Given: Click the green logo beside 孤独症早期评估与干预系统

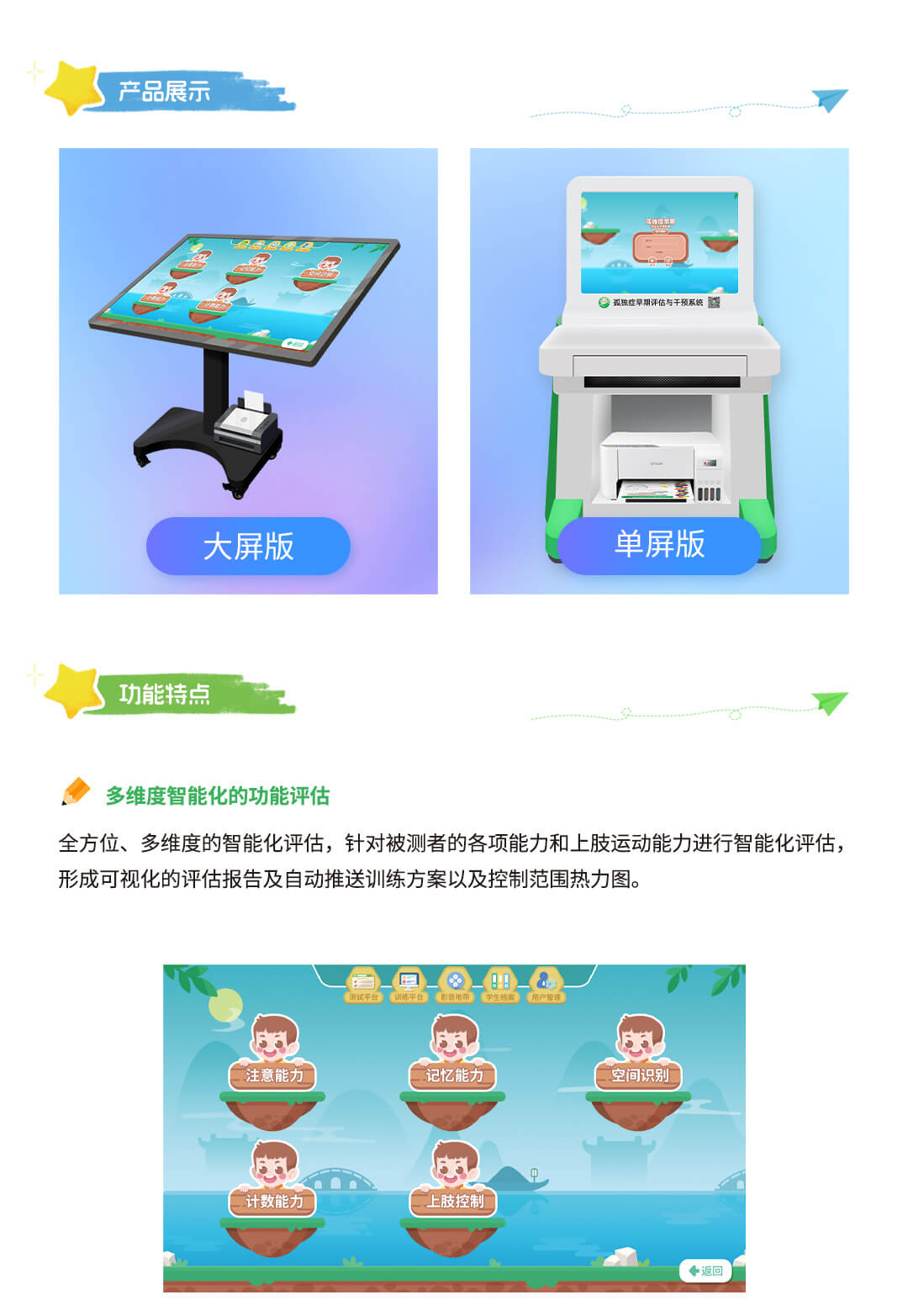Looking at the screenshot, I should 603,302.
